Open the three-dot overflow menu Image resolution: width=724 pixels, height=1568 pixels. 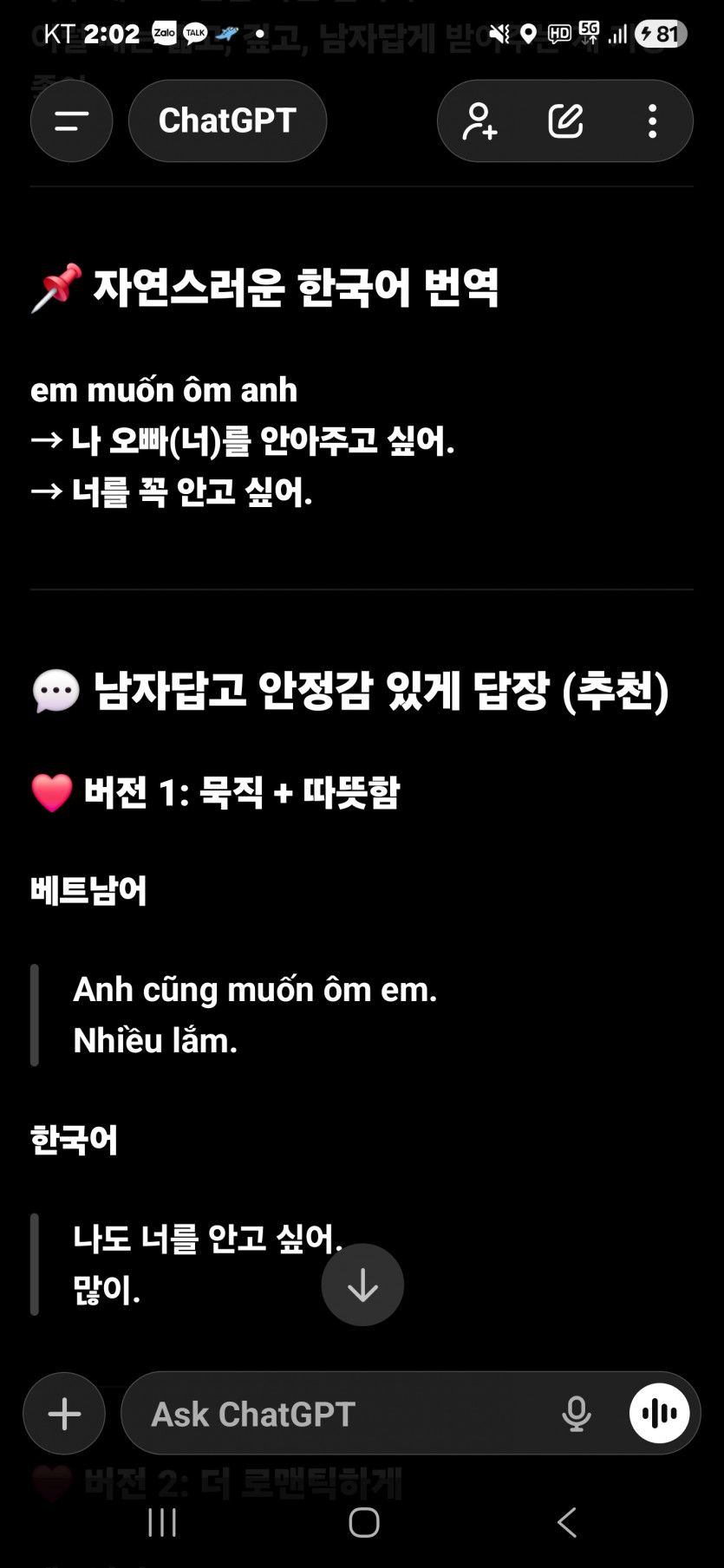(652, 121)
